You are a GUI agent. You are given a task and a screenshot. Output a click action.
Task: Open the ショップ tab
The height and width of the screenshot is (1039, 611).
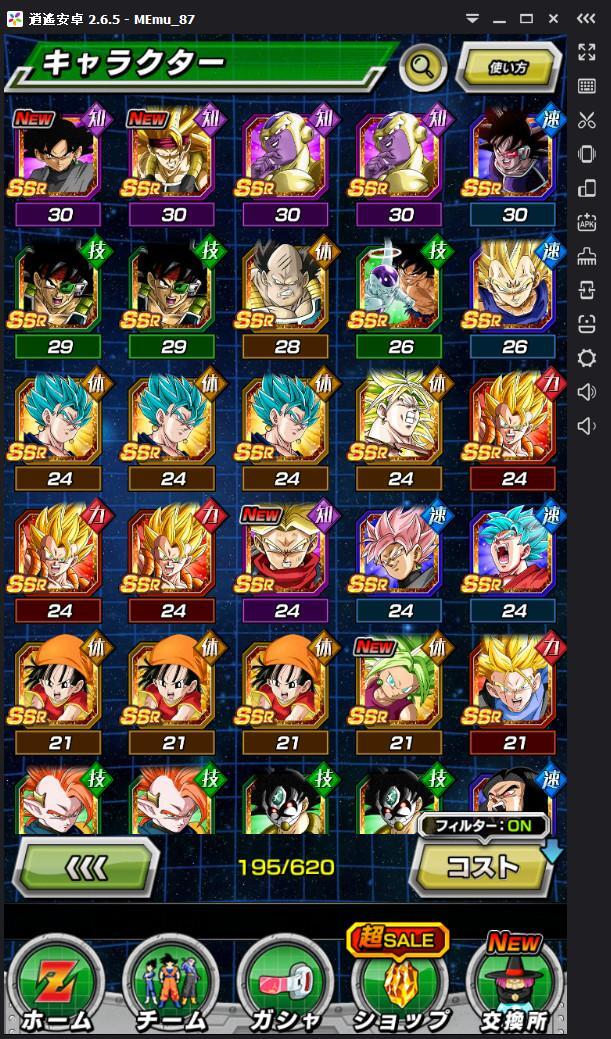click(398, 985)
